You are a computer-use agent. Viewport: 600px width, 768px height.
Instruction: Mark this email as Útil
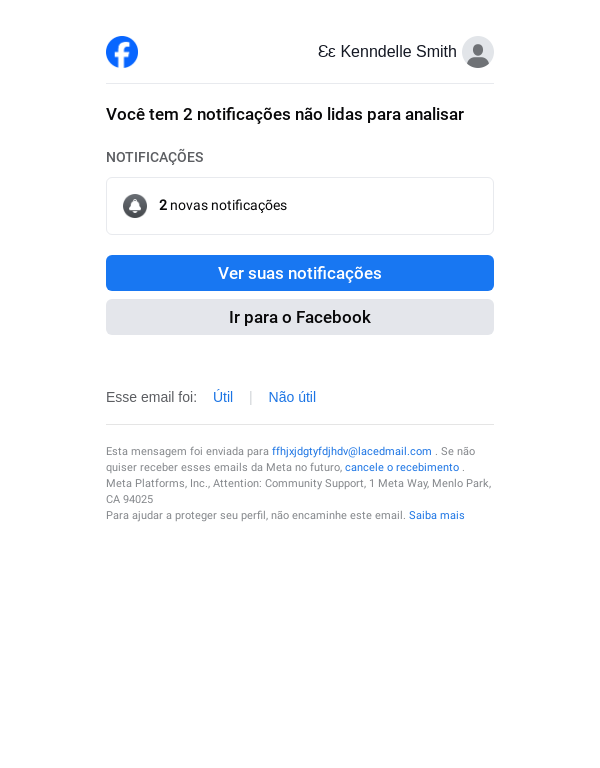(x=223, y=397)
